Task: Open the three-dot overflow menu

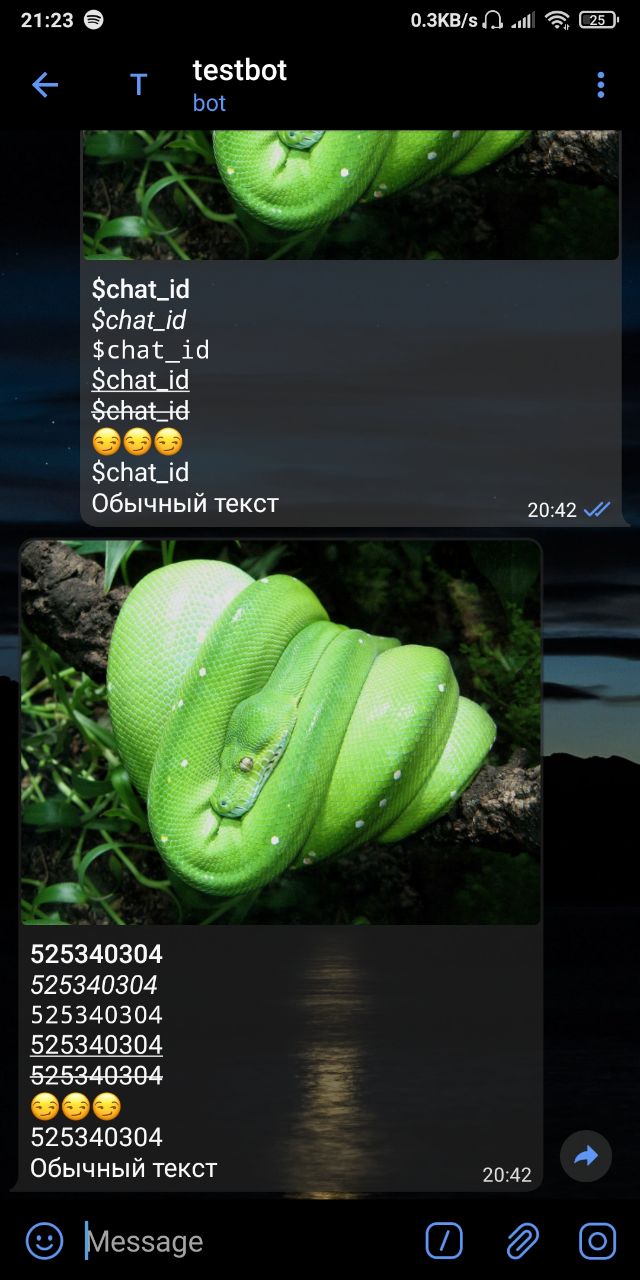Action: point(600,85)
